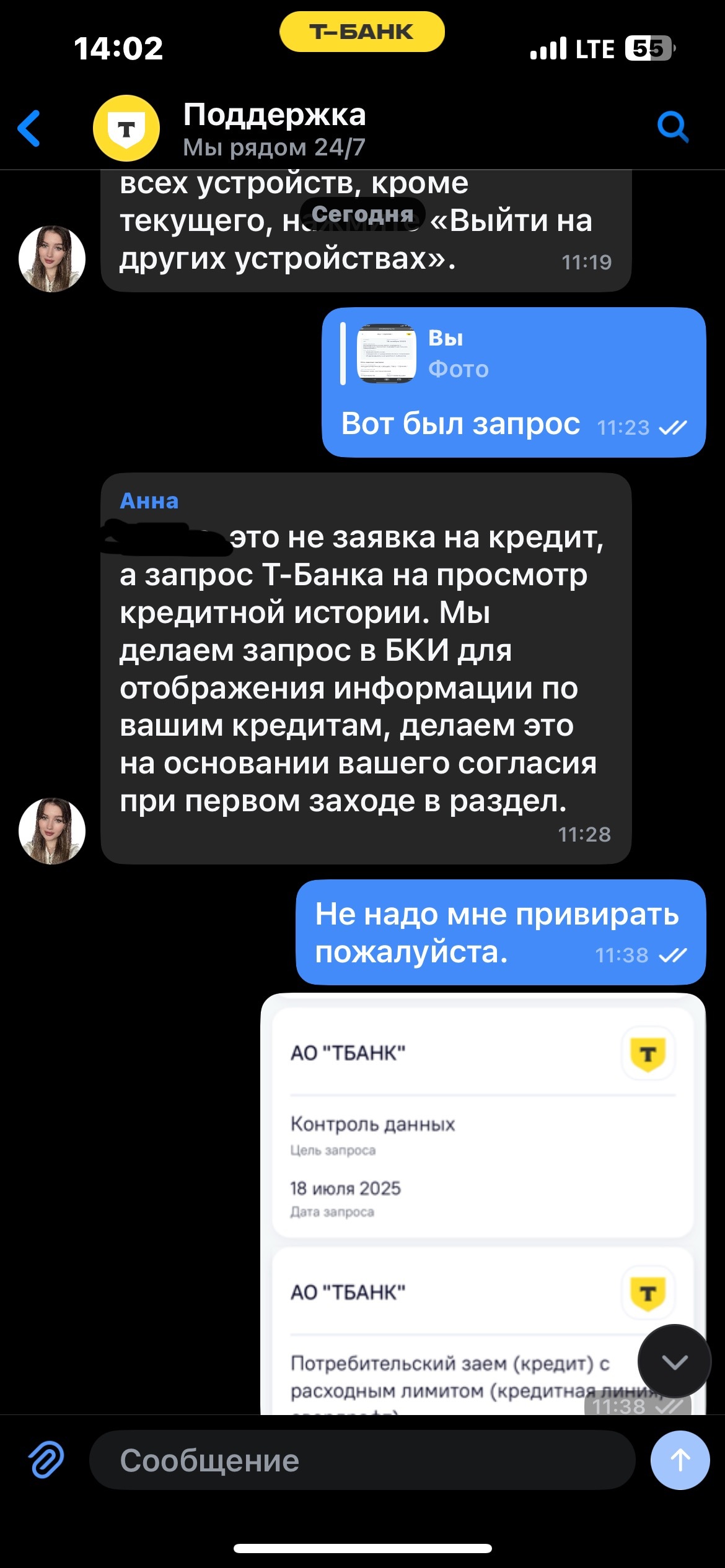725x1568 pixels.
Task: Search within the support chat
Action: coord(672,127)
